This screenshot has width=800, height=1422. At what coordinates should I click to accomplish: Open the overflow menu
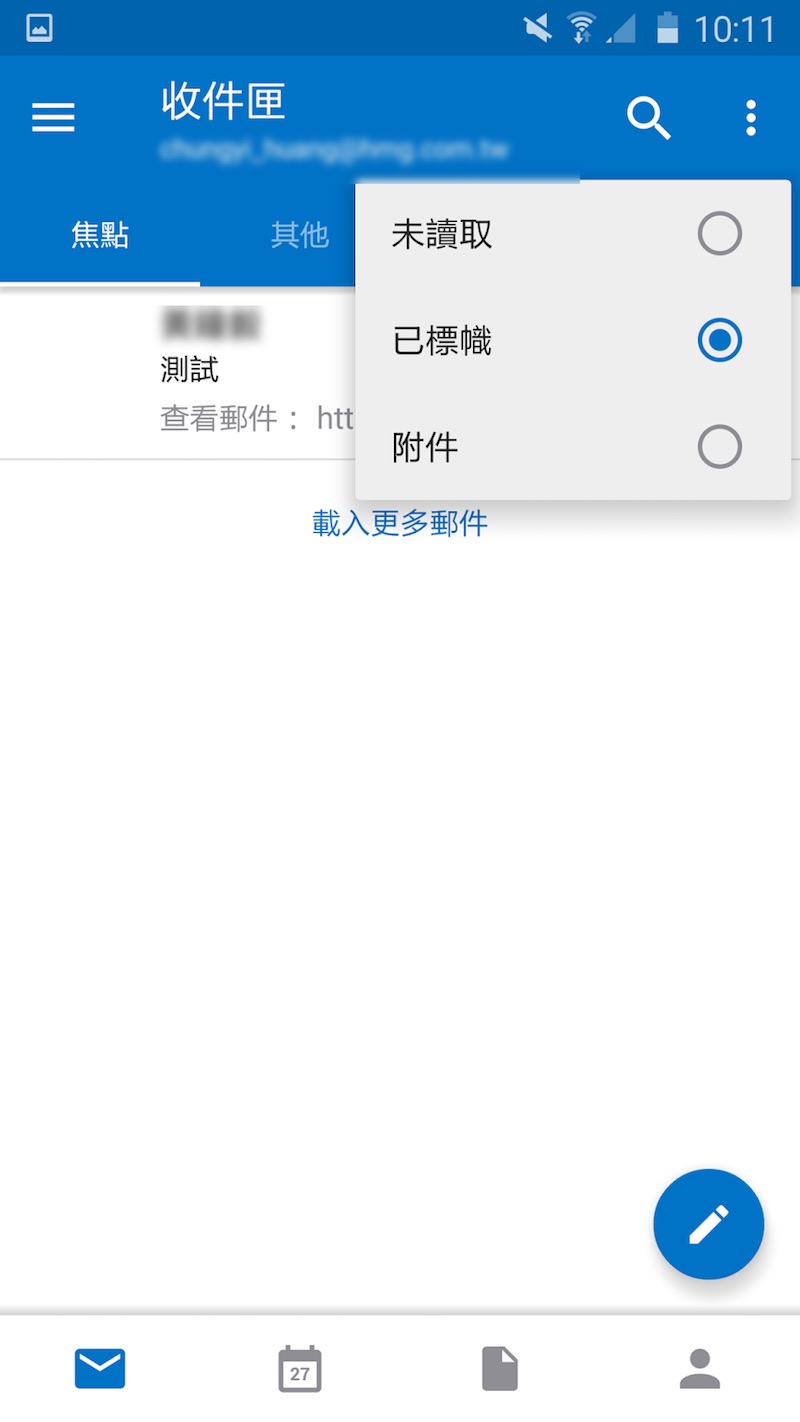coord(751,117)
